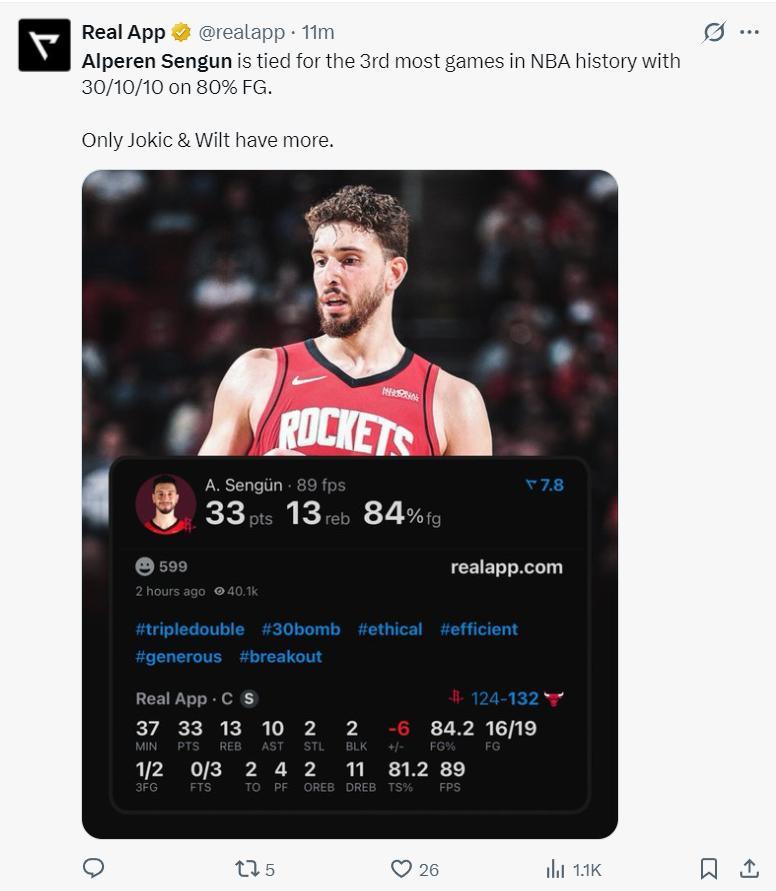The height and width of the screenshot is (891, 776).
Task: Reply to Real App's post
Action: point(94,868)
